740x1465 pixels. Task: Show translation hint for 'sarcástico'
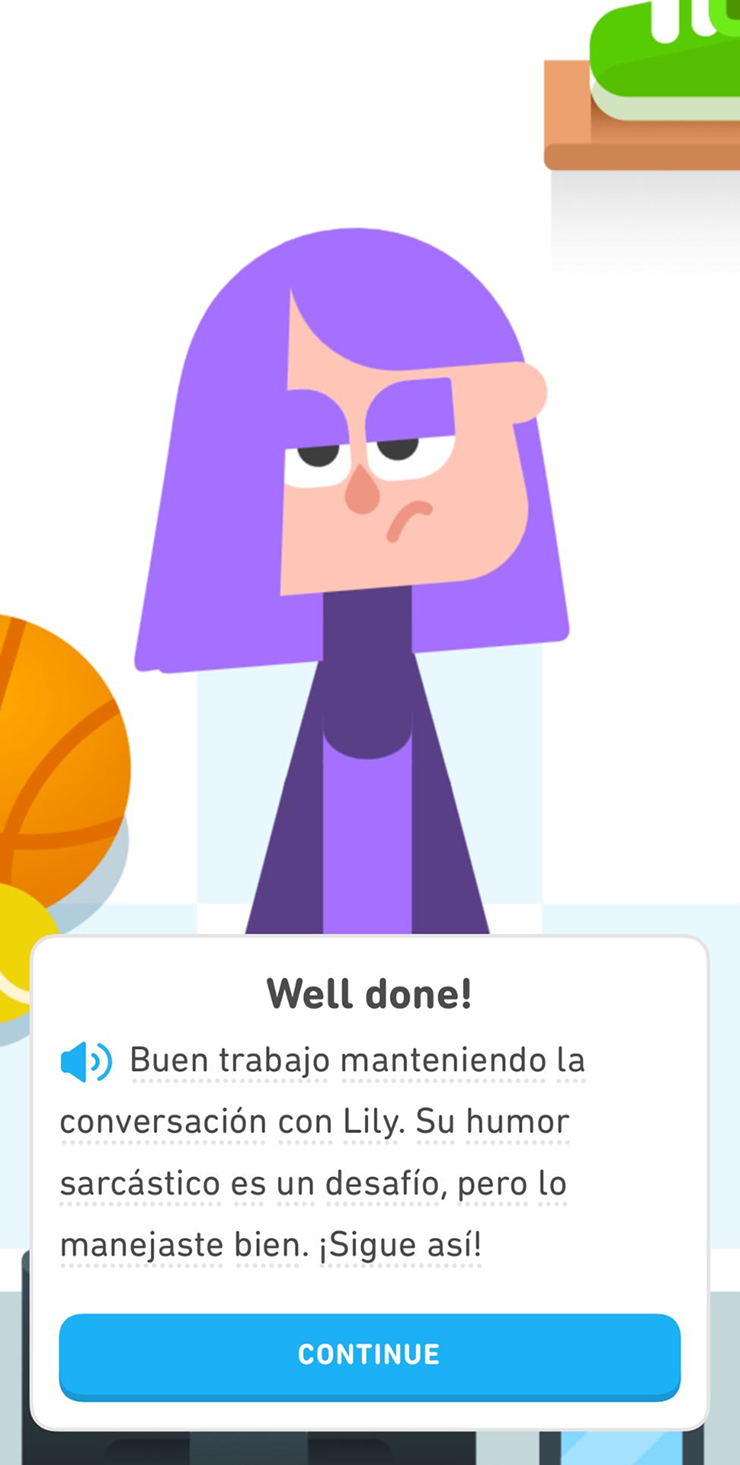click(x=140, y=1184)
